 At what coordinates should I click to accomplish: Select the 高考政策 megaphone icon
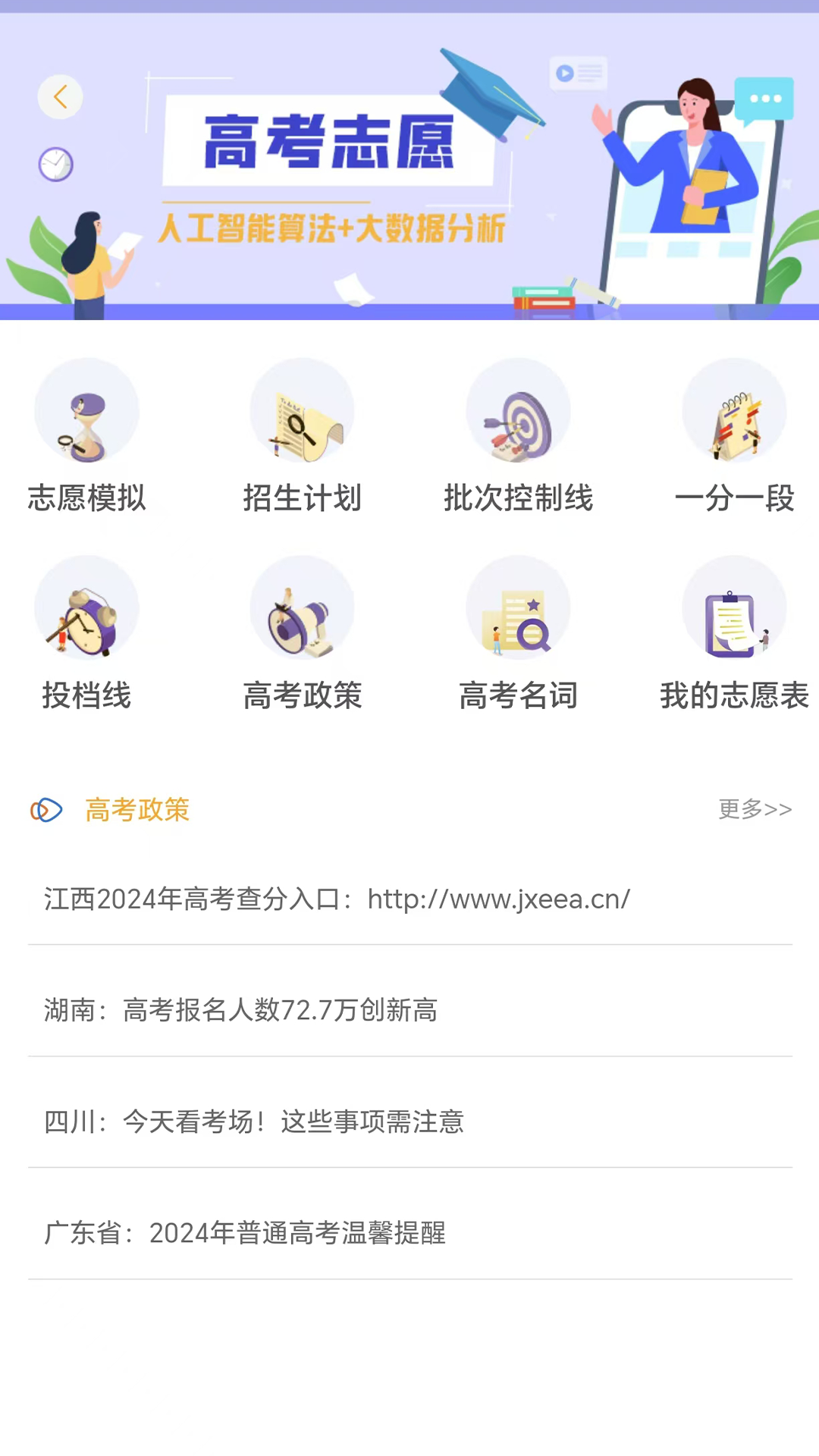[302, 607]
